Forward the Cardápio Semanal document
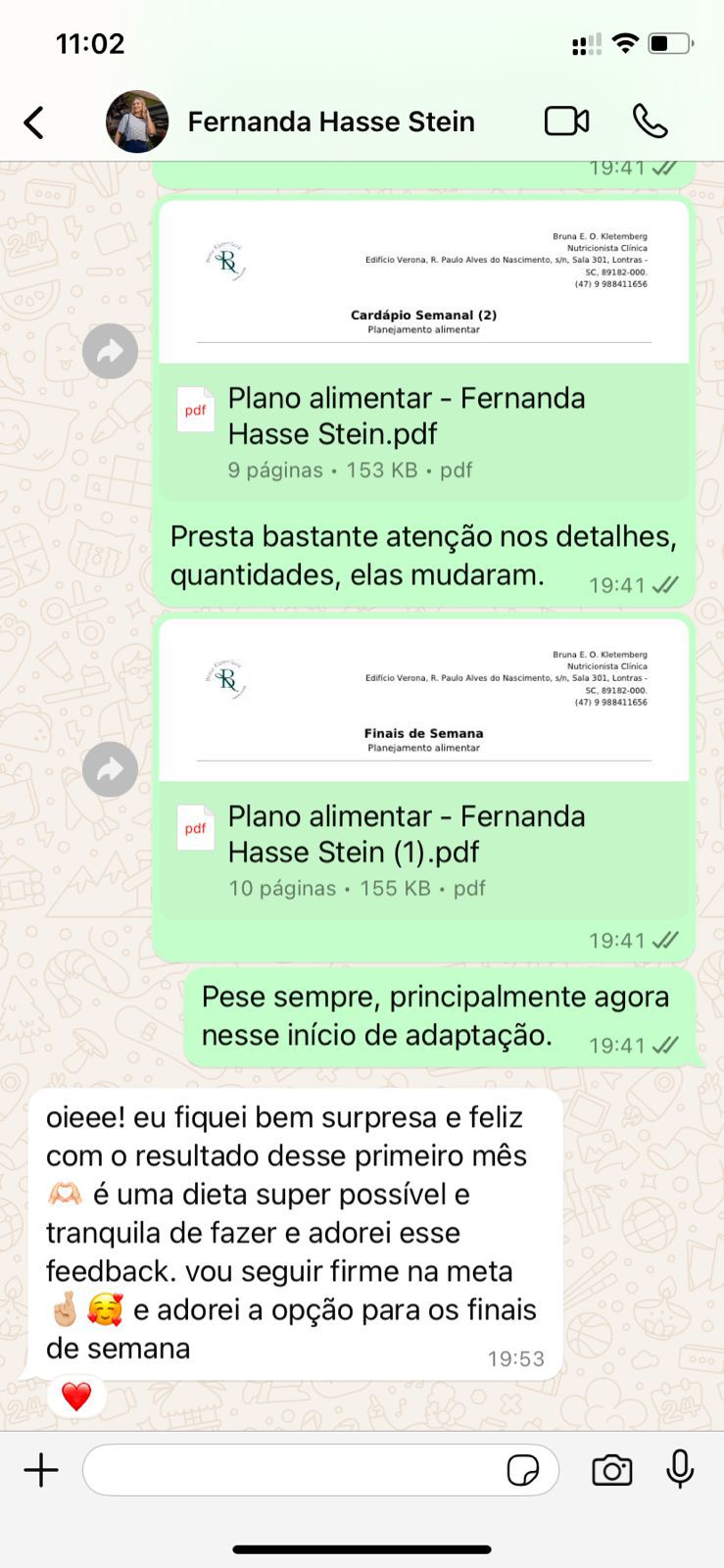The height and width of the screenshot is (1568, 724). tap(111, 350)
